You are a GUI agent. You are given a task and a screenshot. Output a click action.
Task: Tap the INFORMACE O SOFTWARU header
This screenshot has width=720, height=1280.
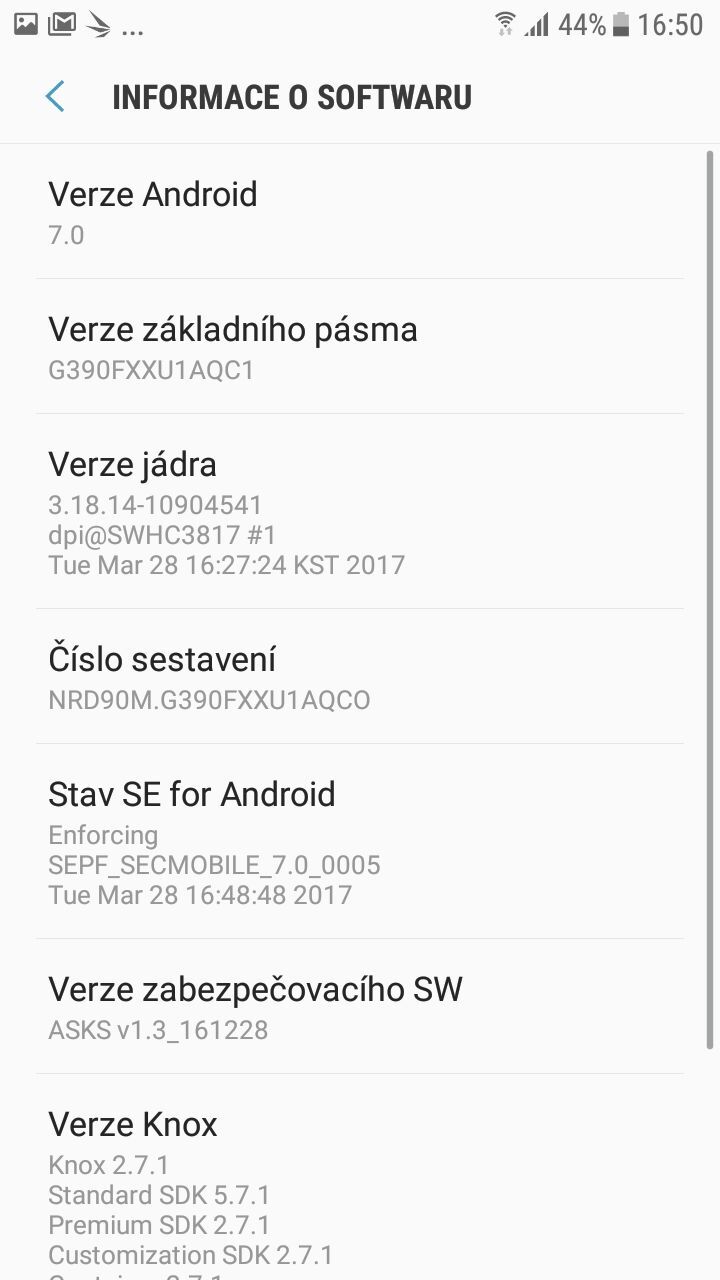click(x=293, y=96)
